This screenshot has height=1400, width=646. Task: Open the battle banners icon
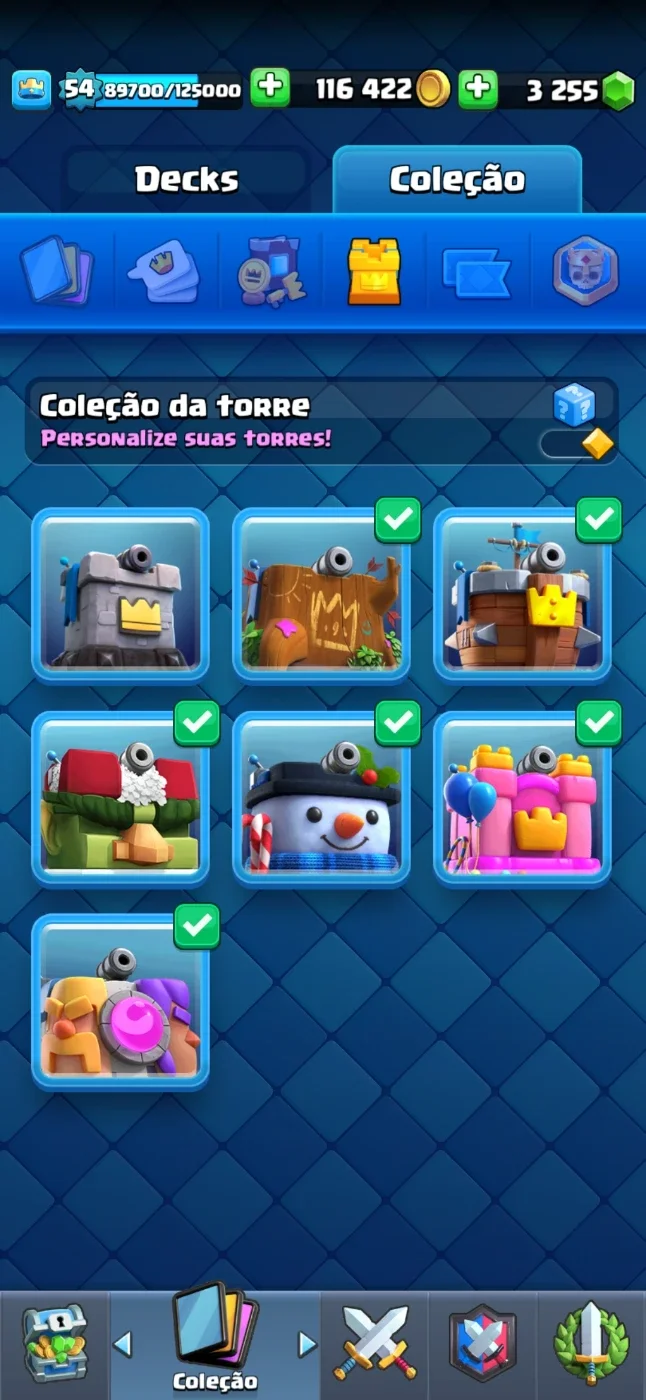pyautogui.click(x=476, y=272)
